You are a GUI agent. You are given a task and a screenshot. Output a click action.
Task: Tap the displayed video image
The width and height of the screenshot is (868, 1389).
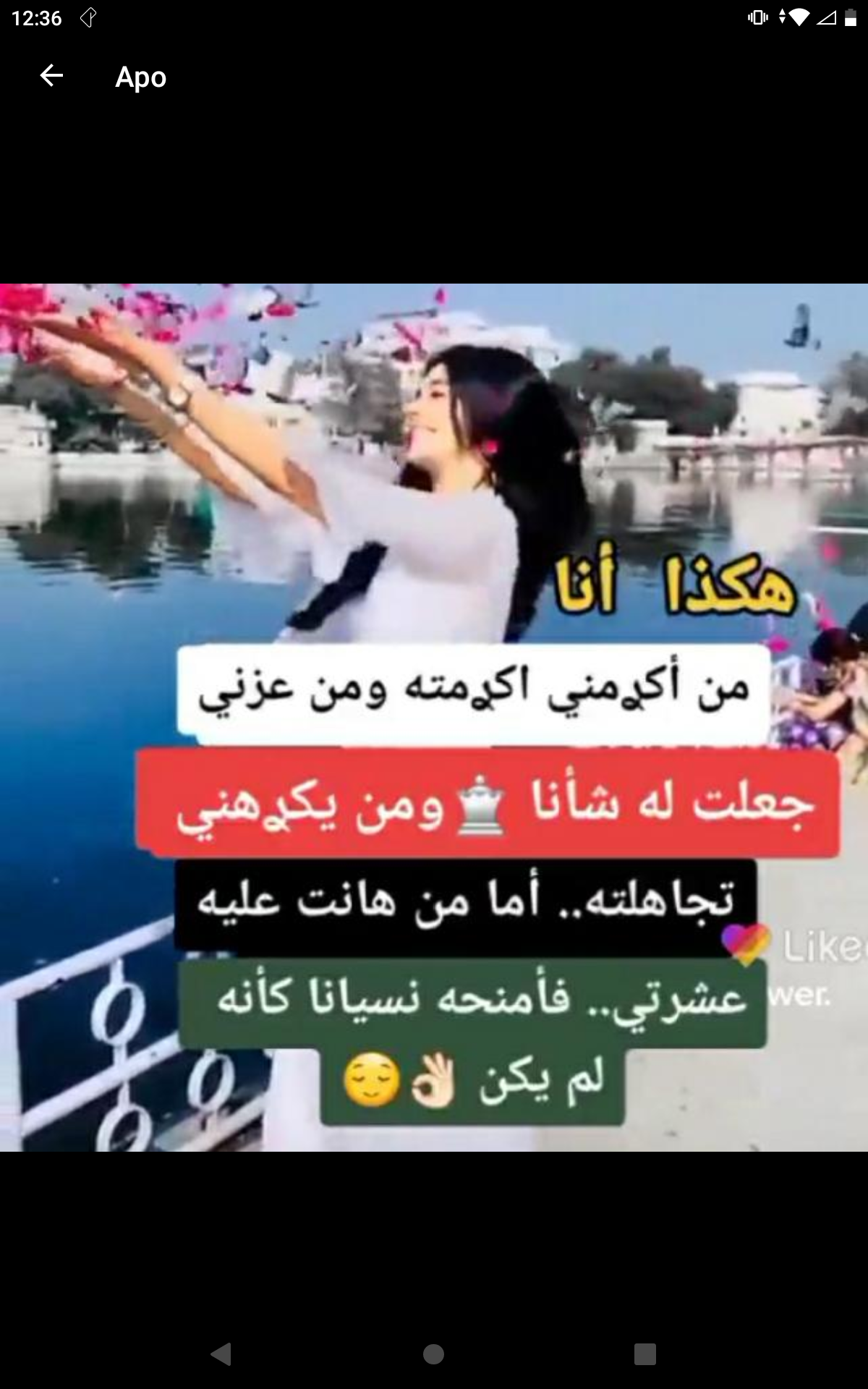[x=434, y=716]
